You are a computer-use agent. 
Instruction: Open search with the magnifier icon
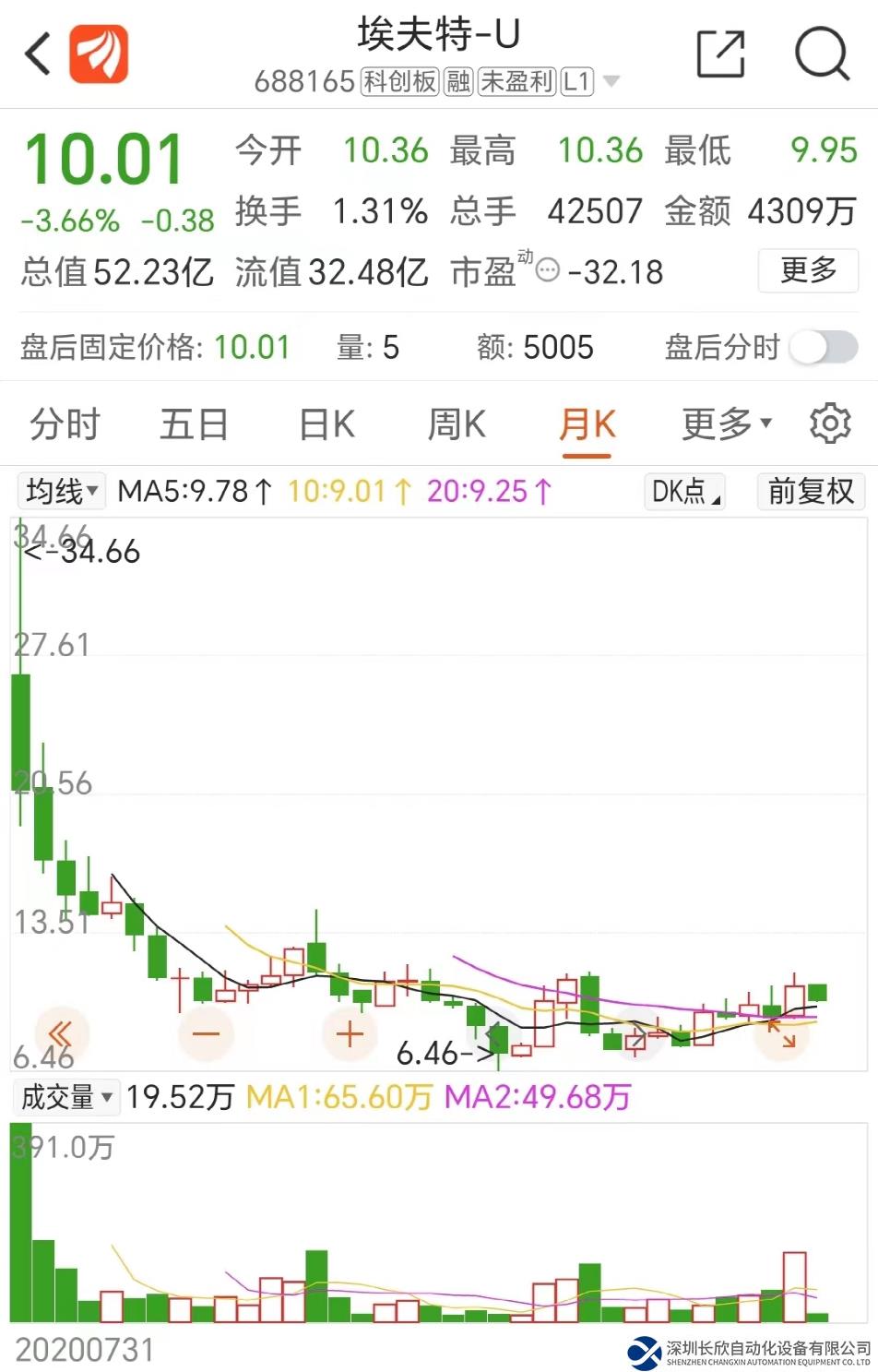[x=821, y=54]
